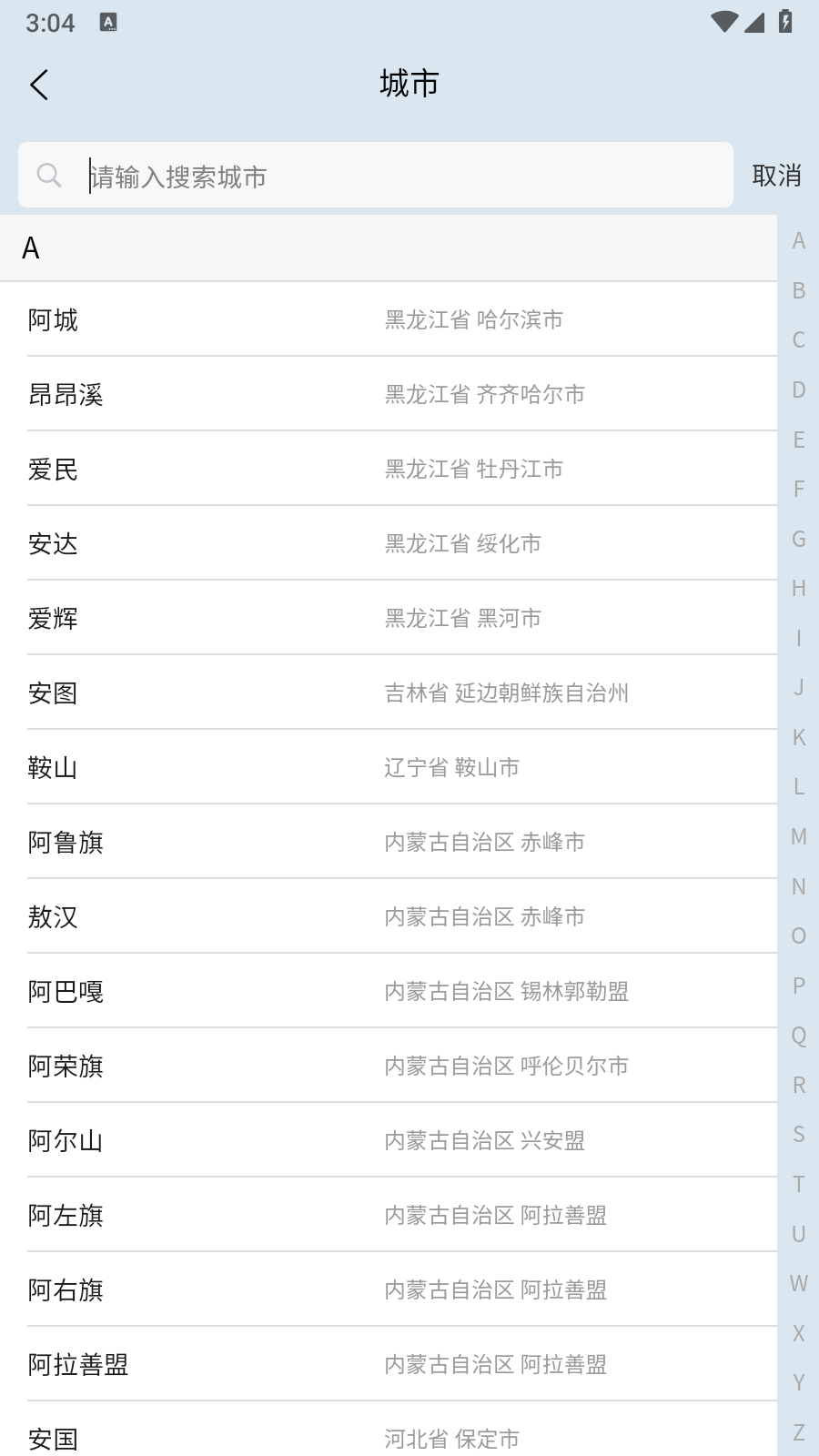Screen dimensions: 819x1456
Task: Pick the city 安达
Action: (x=389, y=543)
